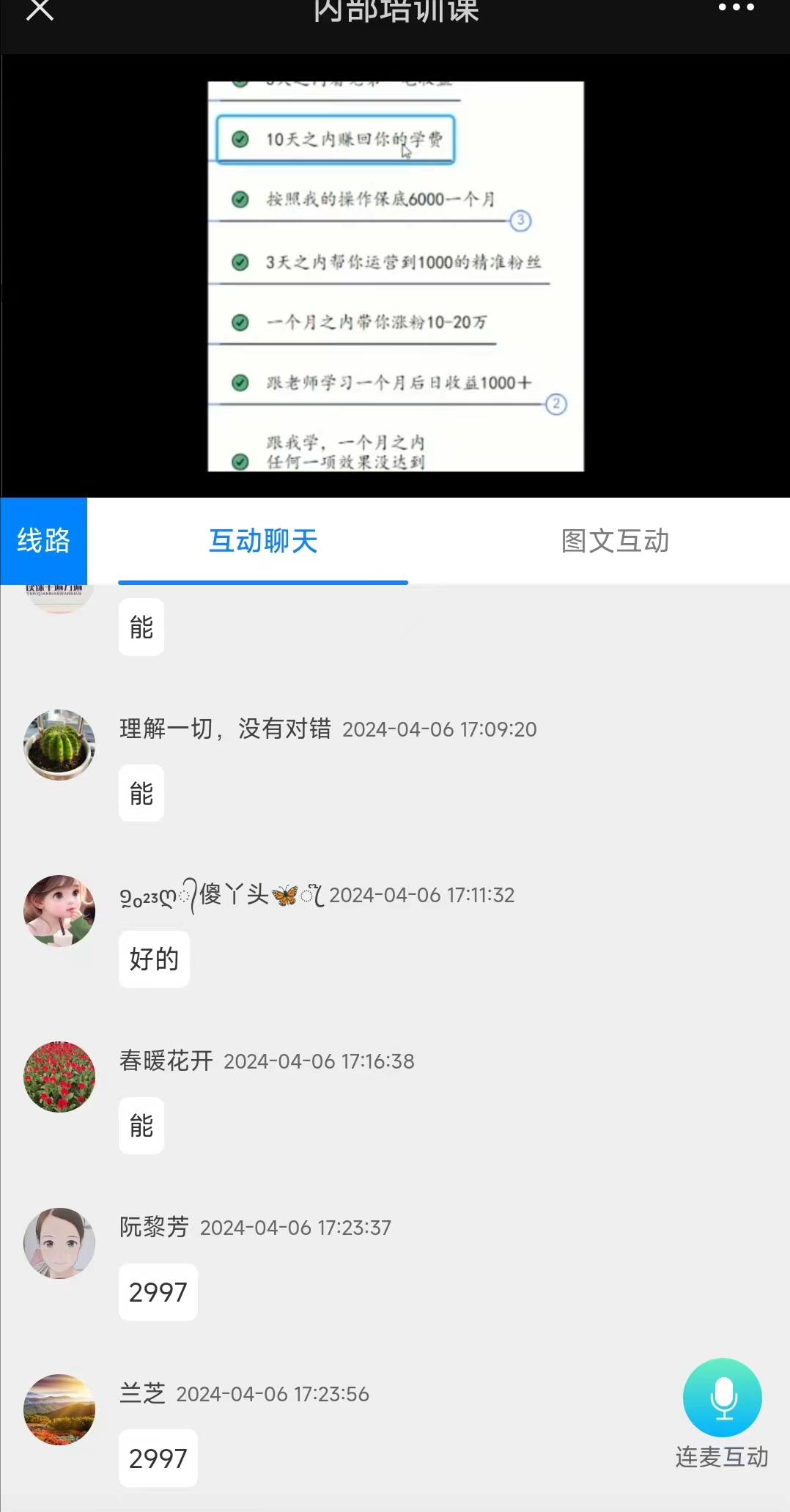Image resolution: width=790 pixels, height=1512 pixels.
Task: Switch to the 互动聊天 tab
Action: [x=263, y=541]
